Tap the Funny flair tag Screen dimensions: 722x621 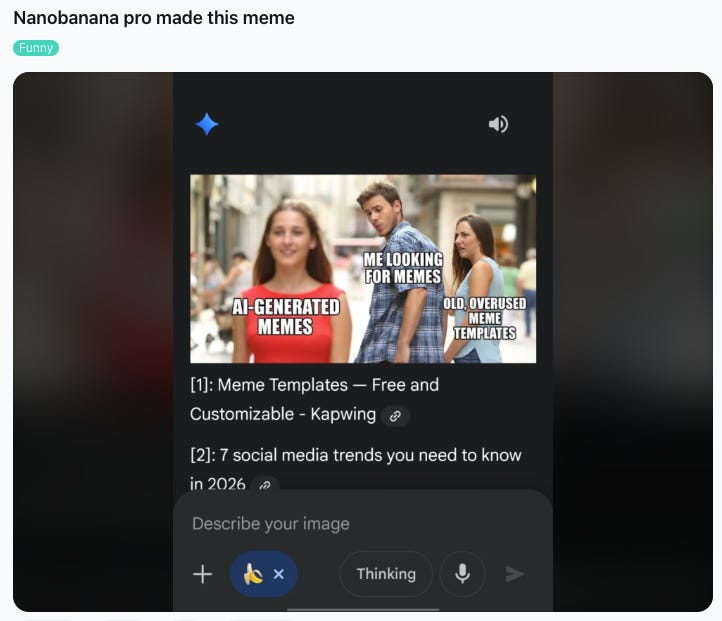coord(36,48)
